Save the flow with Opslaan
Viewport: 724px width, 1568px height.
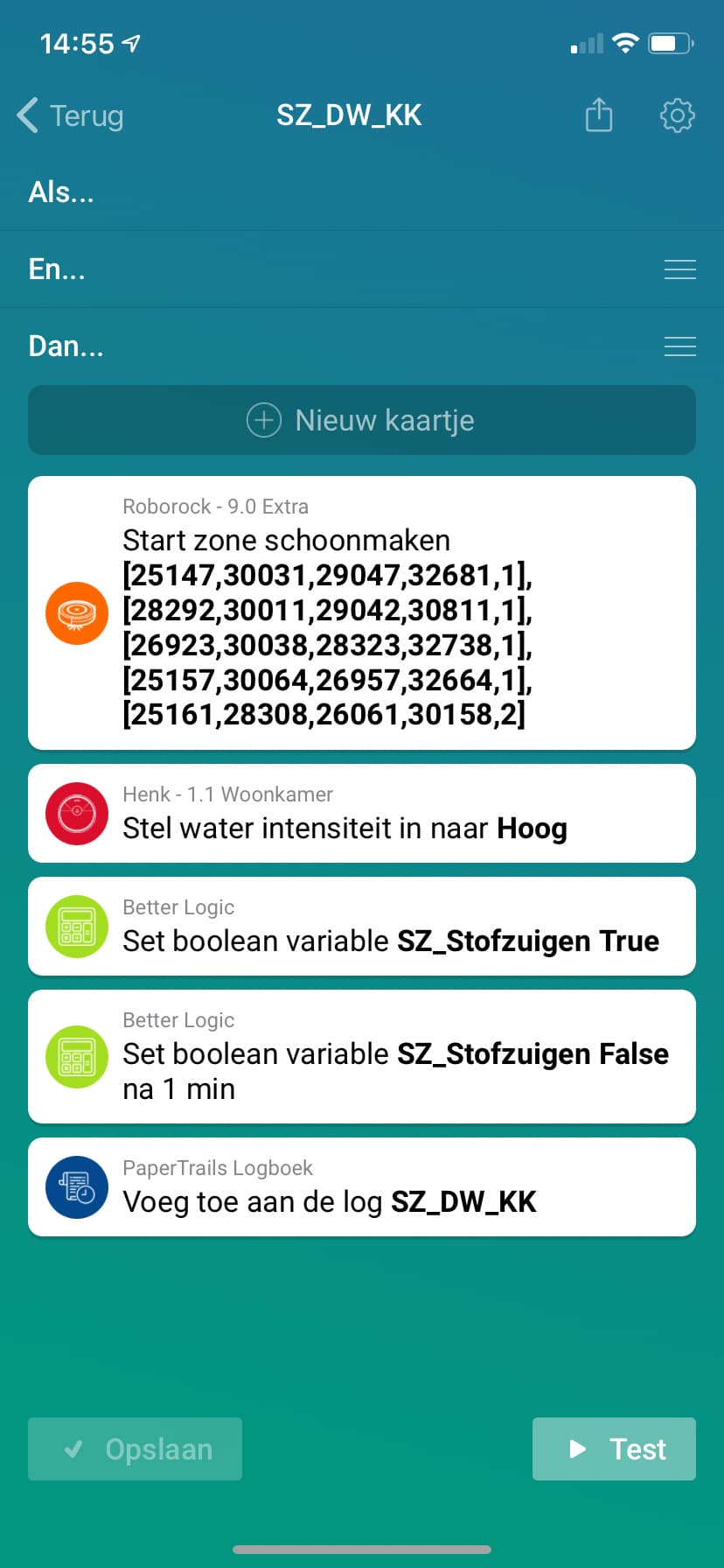coord(136,1449)
